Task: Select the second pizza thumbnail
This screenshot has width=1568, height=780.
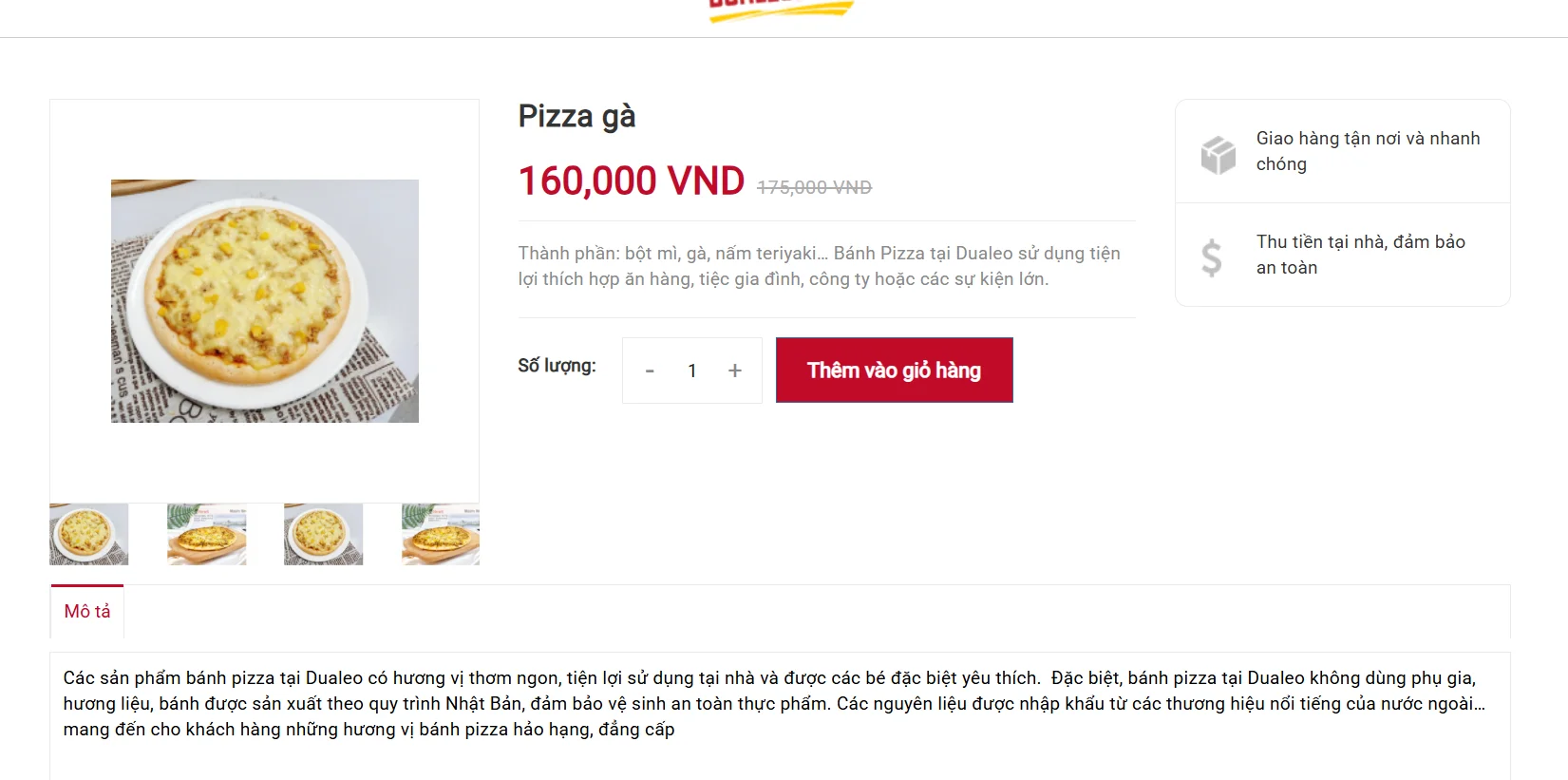Action: [207, 534]
